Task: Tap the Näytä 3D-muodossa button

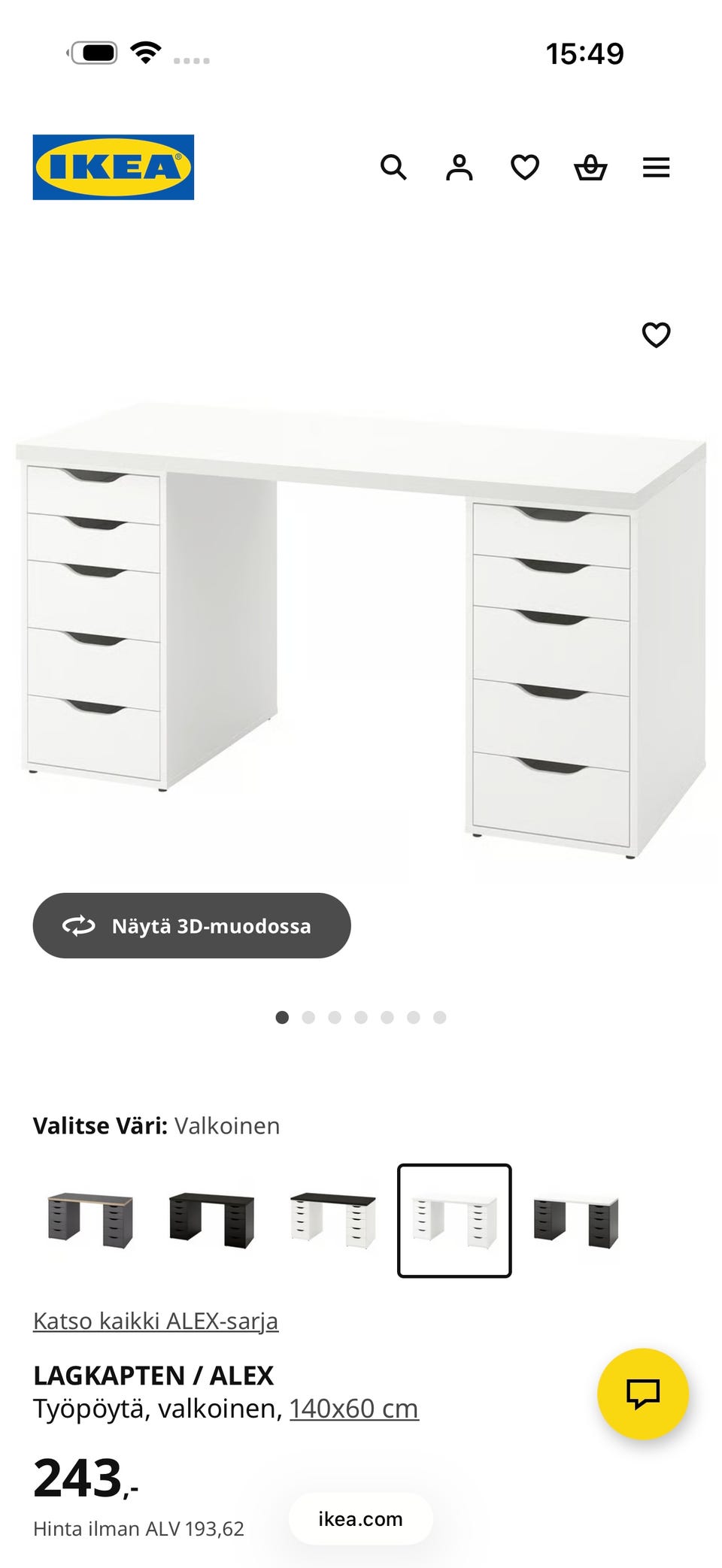Action: click(x=192, y=925)
